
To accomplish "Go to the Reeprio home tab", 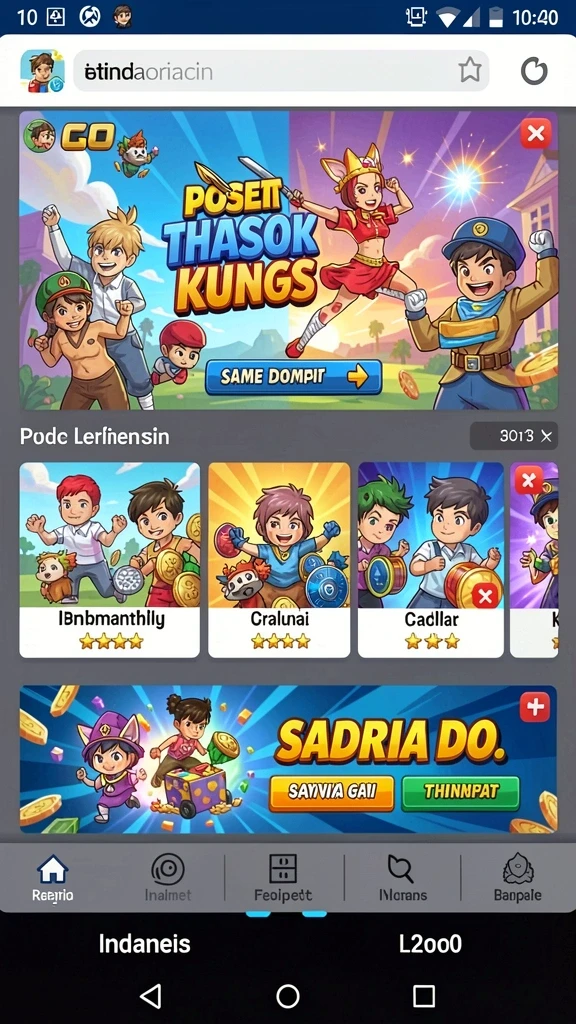I will [53, 877].
